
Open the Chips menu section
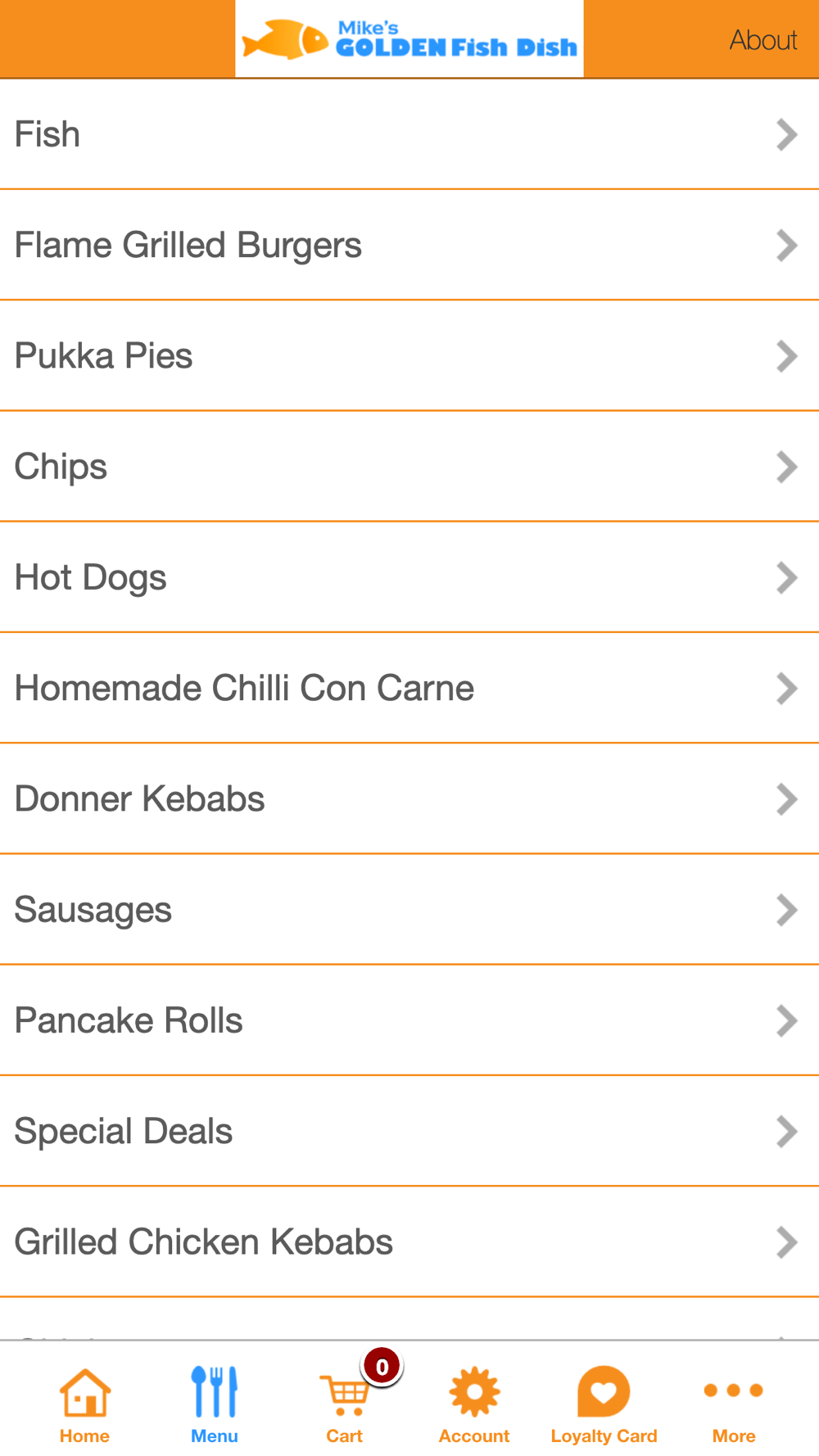409,467
